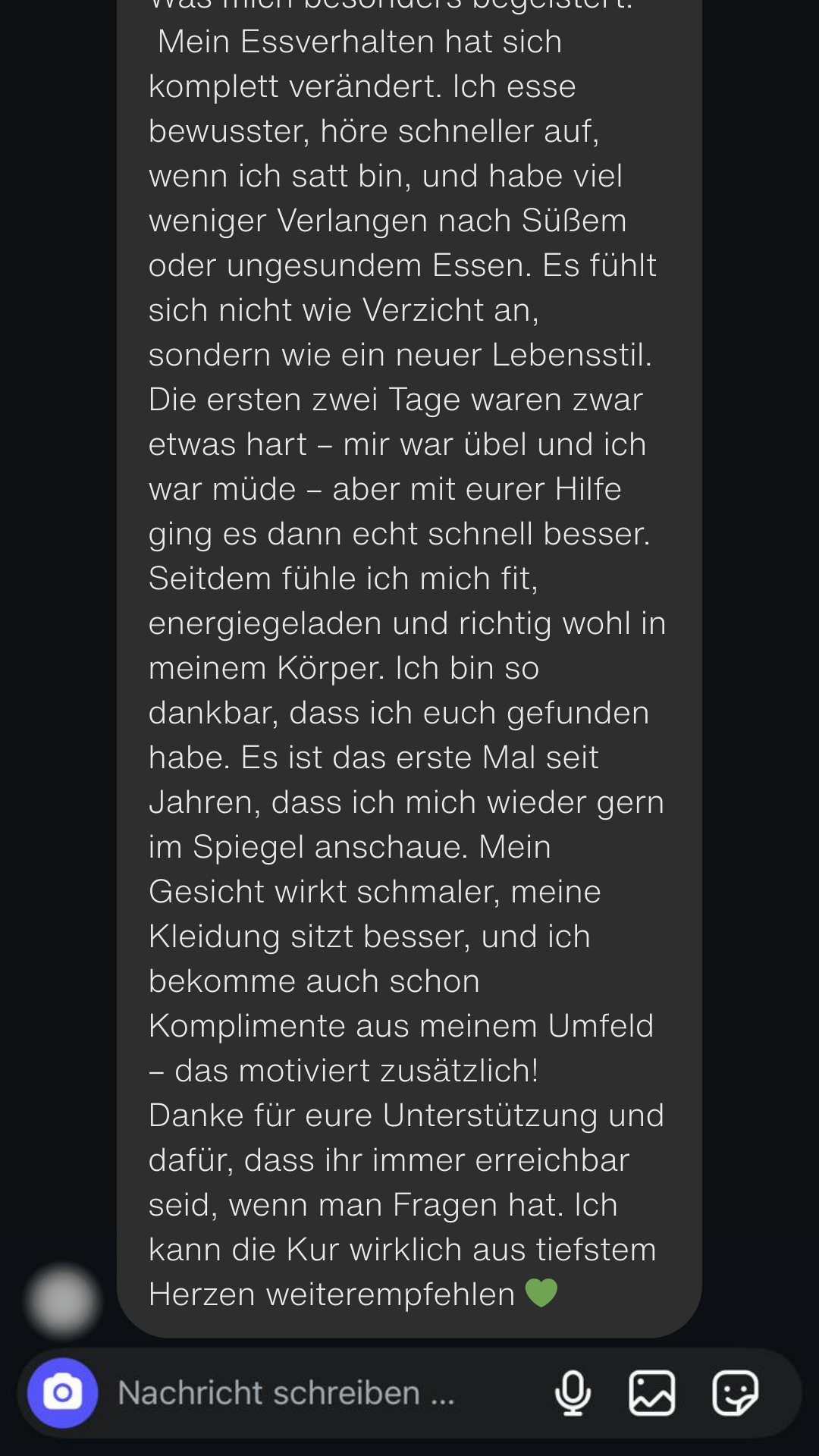The height and width of the screenshot is (1456, 819).
Task: Tap the 'Nachricht schreiben' text field
Action: tap(303, 1392)
